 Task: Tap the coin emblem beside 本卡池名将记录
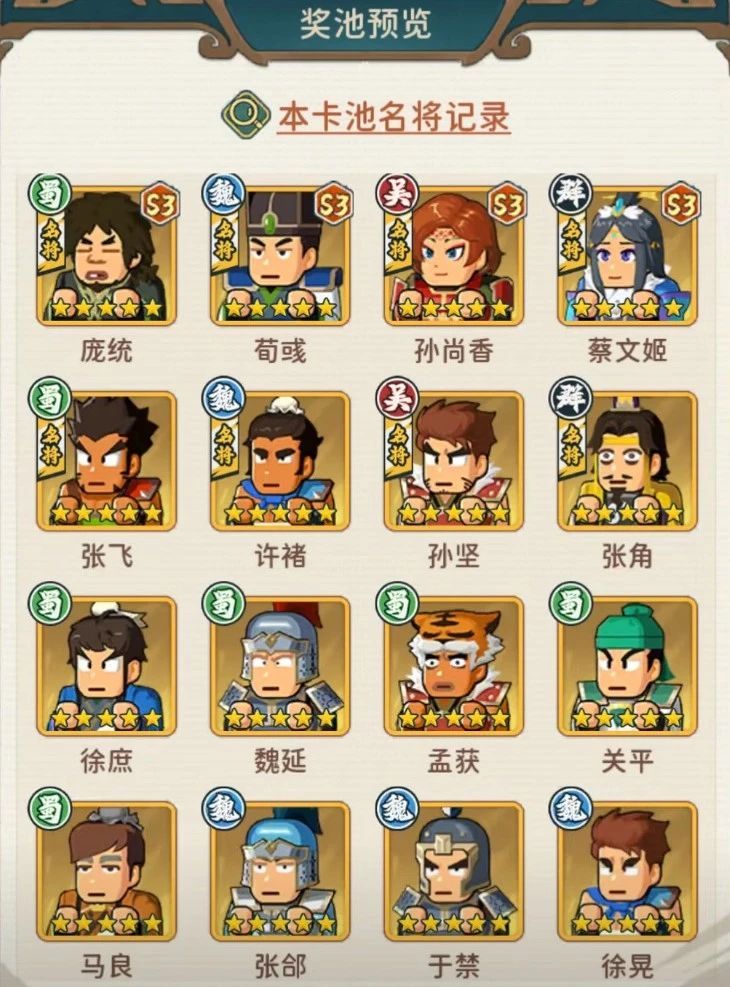coord(240,117)
